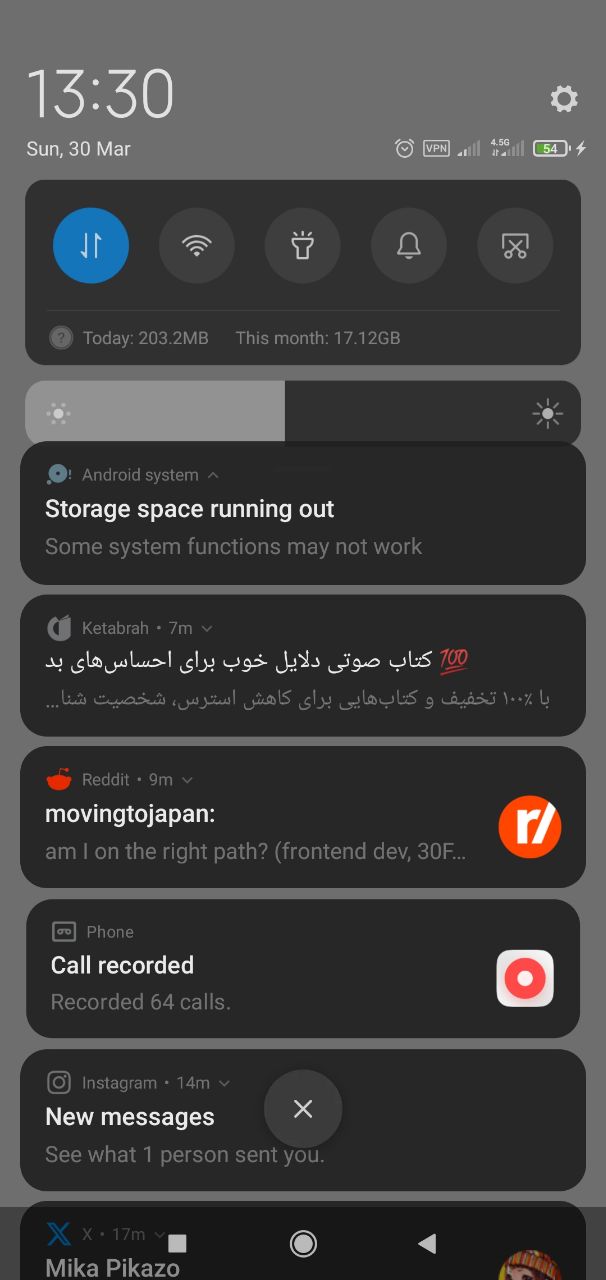The width and height of the screenshot is (606, 1280).
Task: Turn off the mobile data toggle
Action: click(91, 246)
